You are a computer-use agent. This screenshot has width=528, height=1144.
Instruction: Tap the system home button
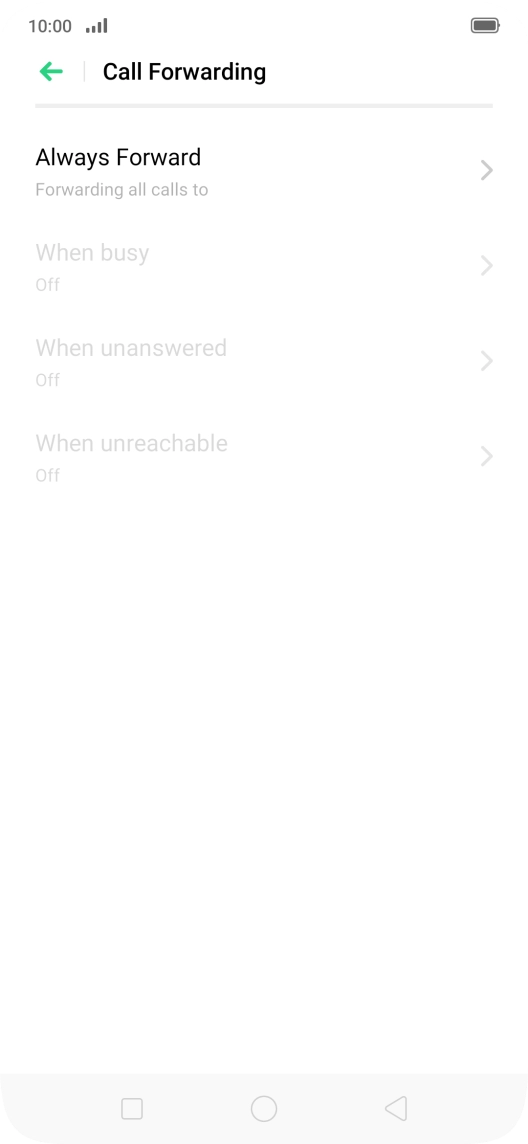pyautogui.click(x=264, y=1109)
